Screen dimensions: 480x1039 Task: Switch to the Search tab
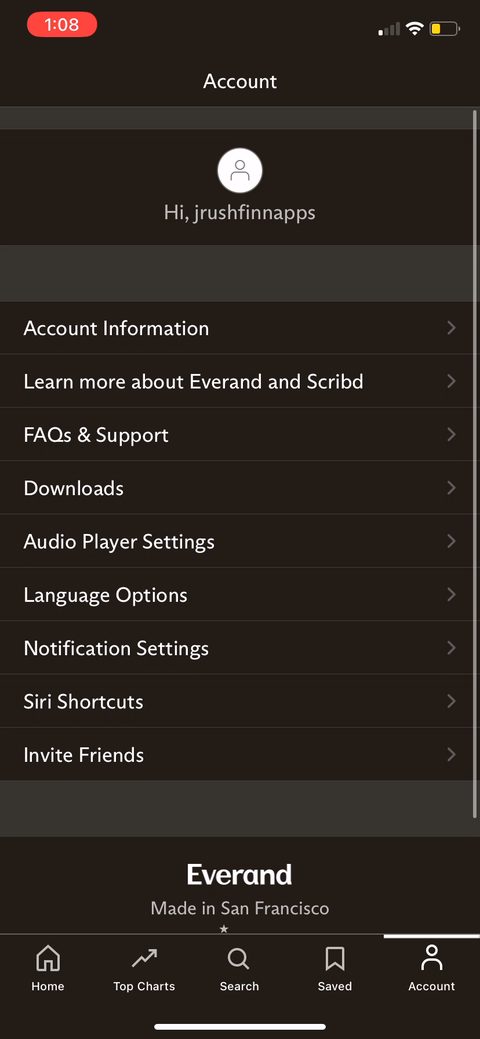pos(239,969)
